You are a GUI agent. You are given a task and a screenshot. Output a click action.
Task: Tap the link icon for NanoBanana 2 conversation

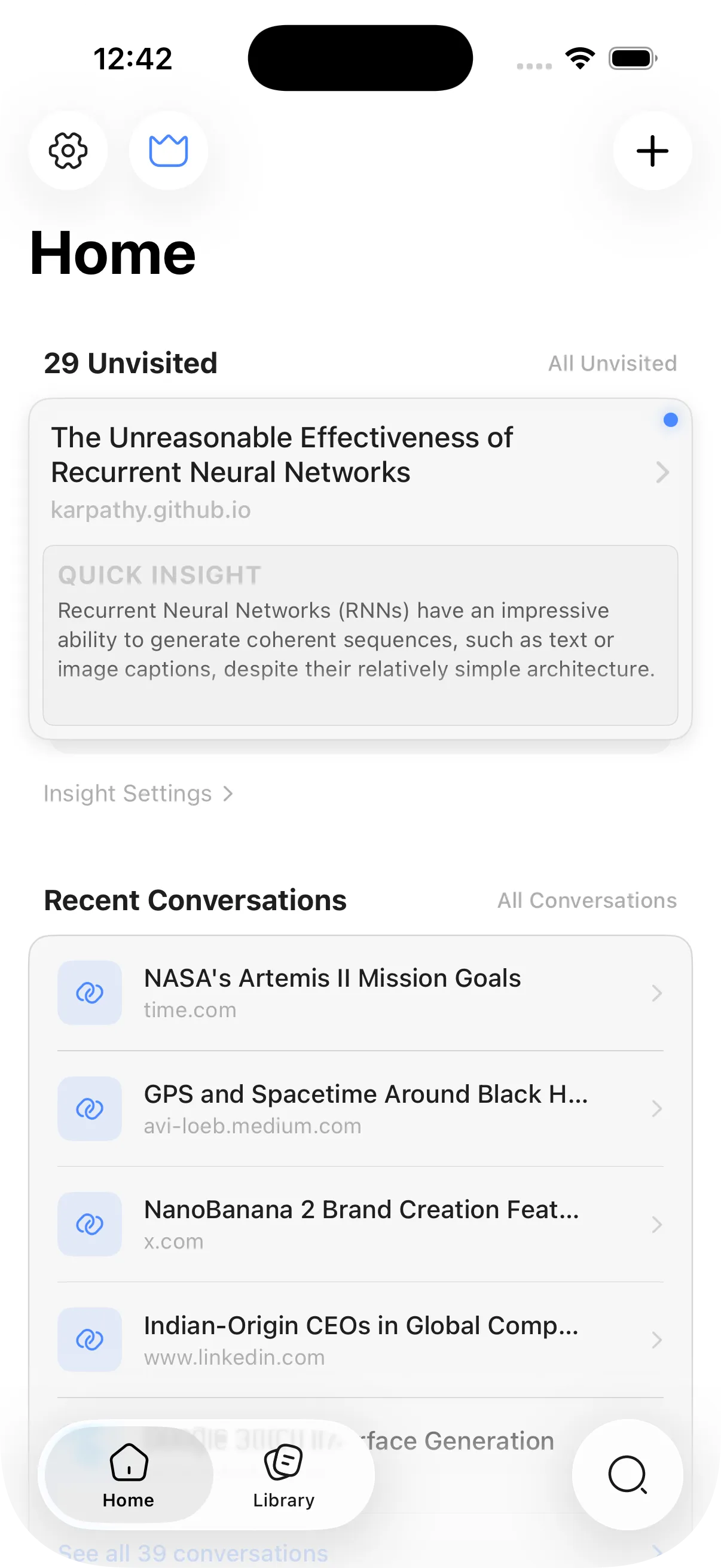point(90,1224)
